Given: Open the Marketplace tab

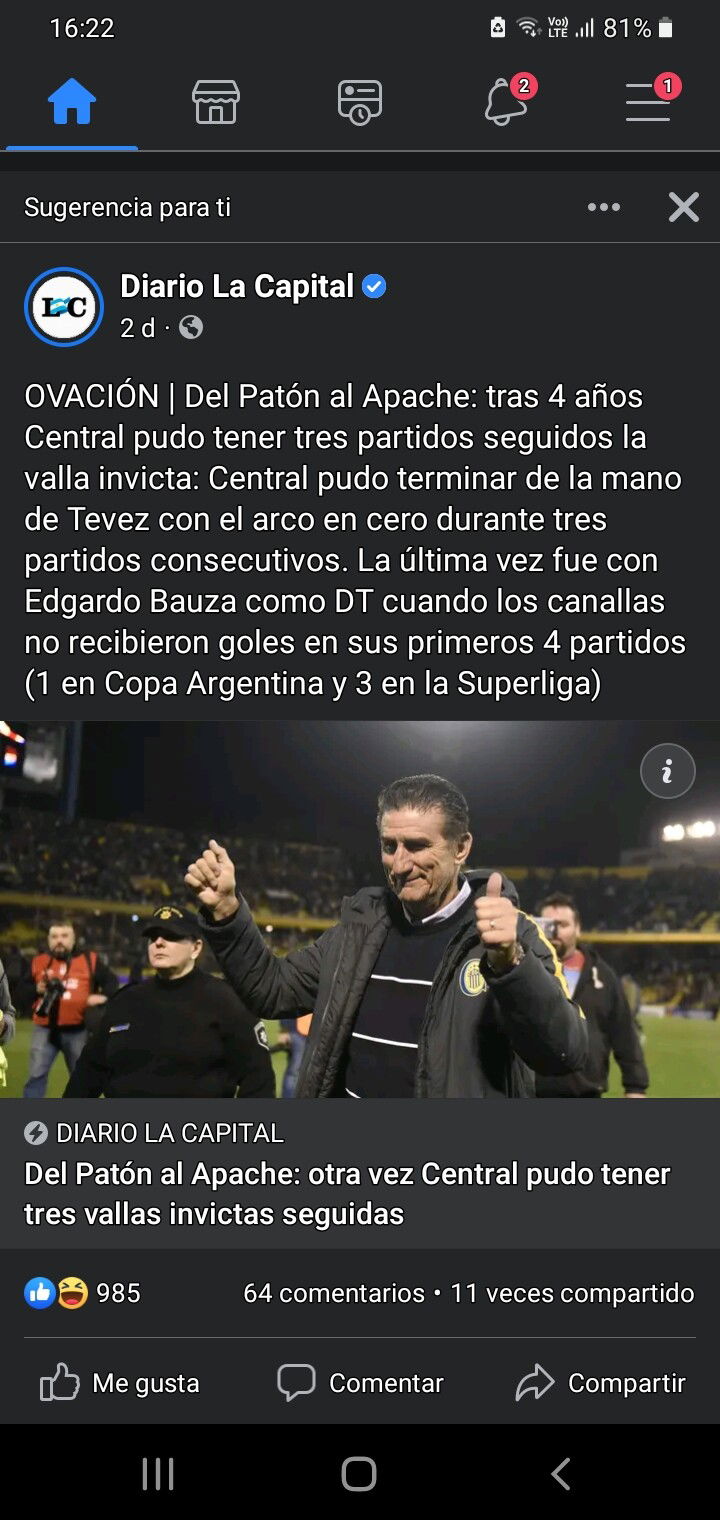Looking at the screenshot, I should [x=216, y=102].
